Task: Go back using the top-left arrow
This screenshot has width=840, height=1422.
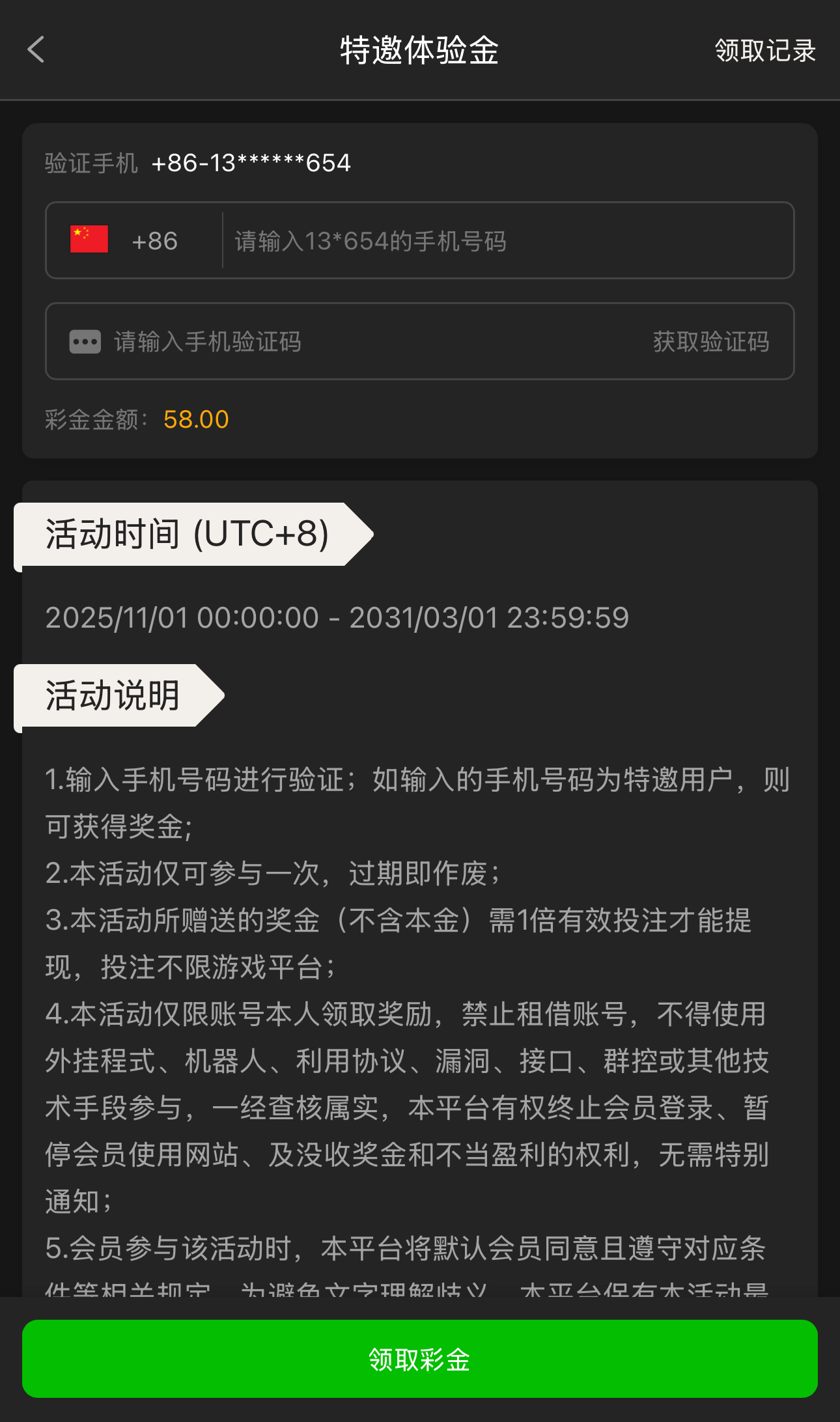Action: coord(36,49)
